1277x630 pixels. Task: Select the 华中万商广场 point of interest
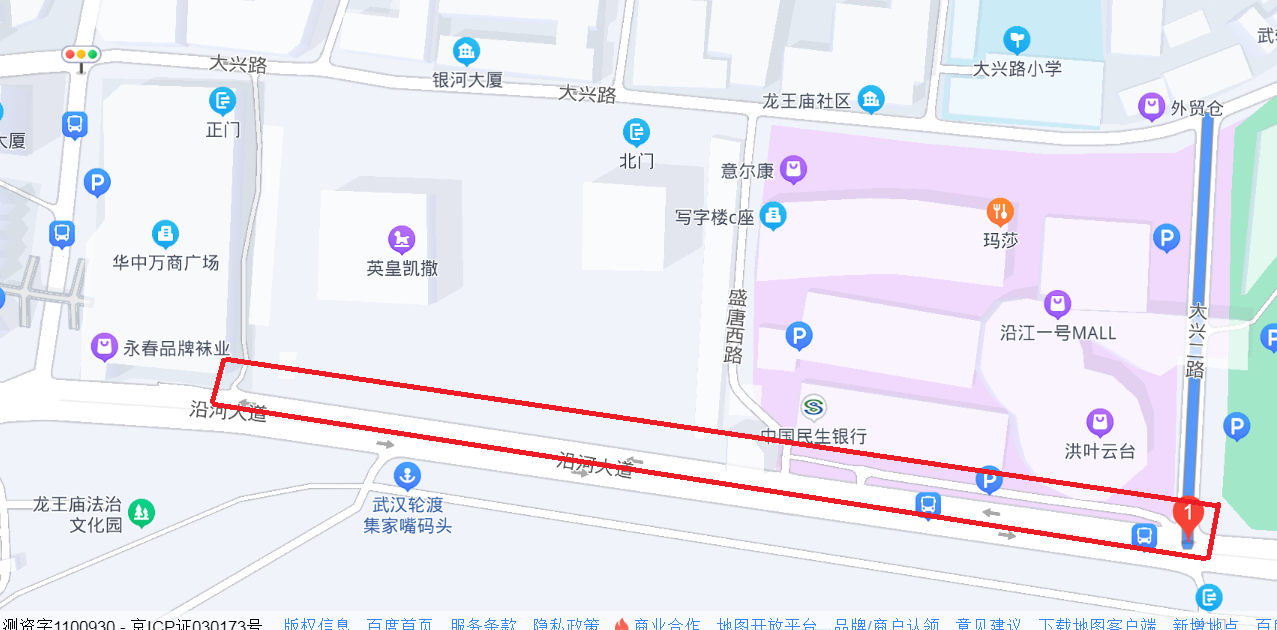click(165, 234)
